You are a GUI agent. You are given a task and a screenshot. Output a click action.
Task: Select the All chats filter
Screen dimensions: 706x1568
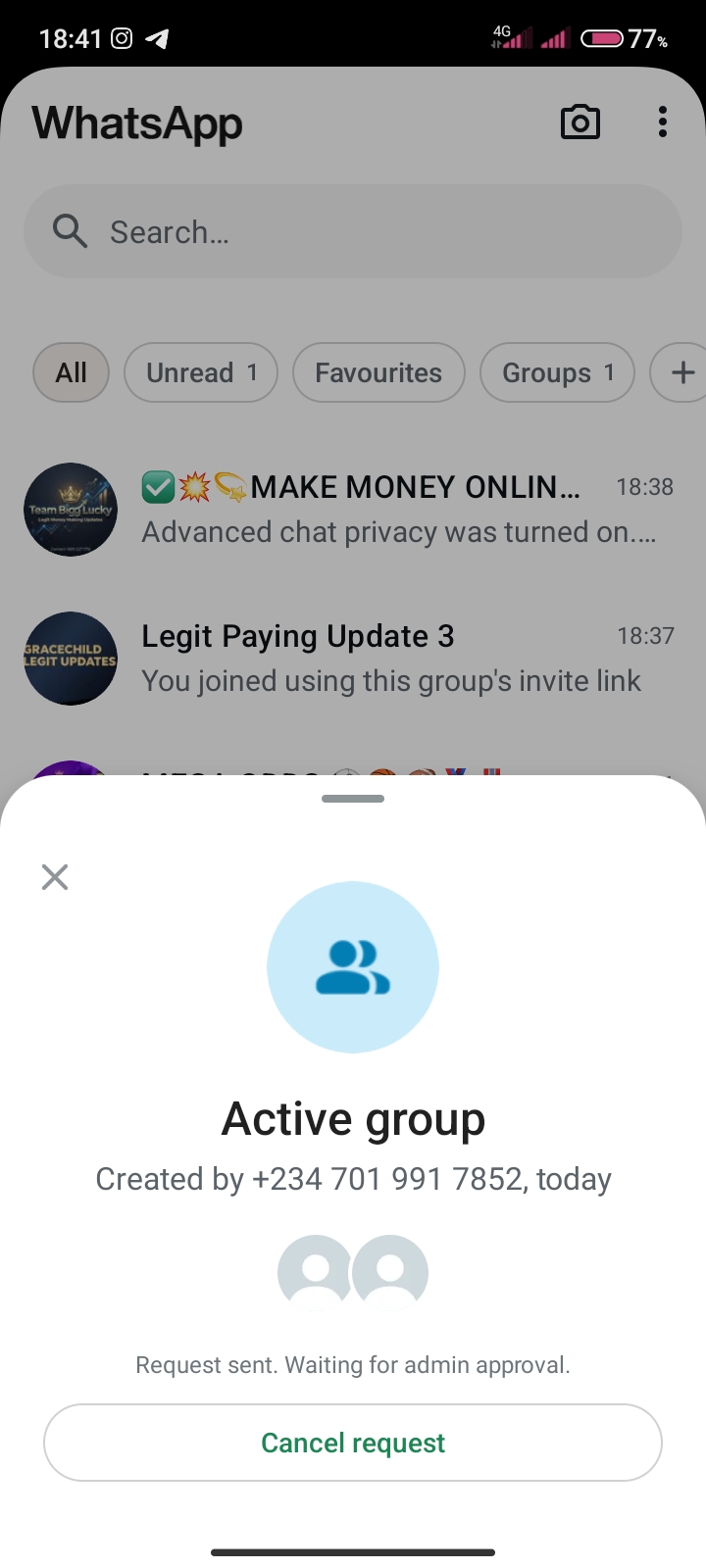tap(71, 372)
